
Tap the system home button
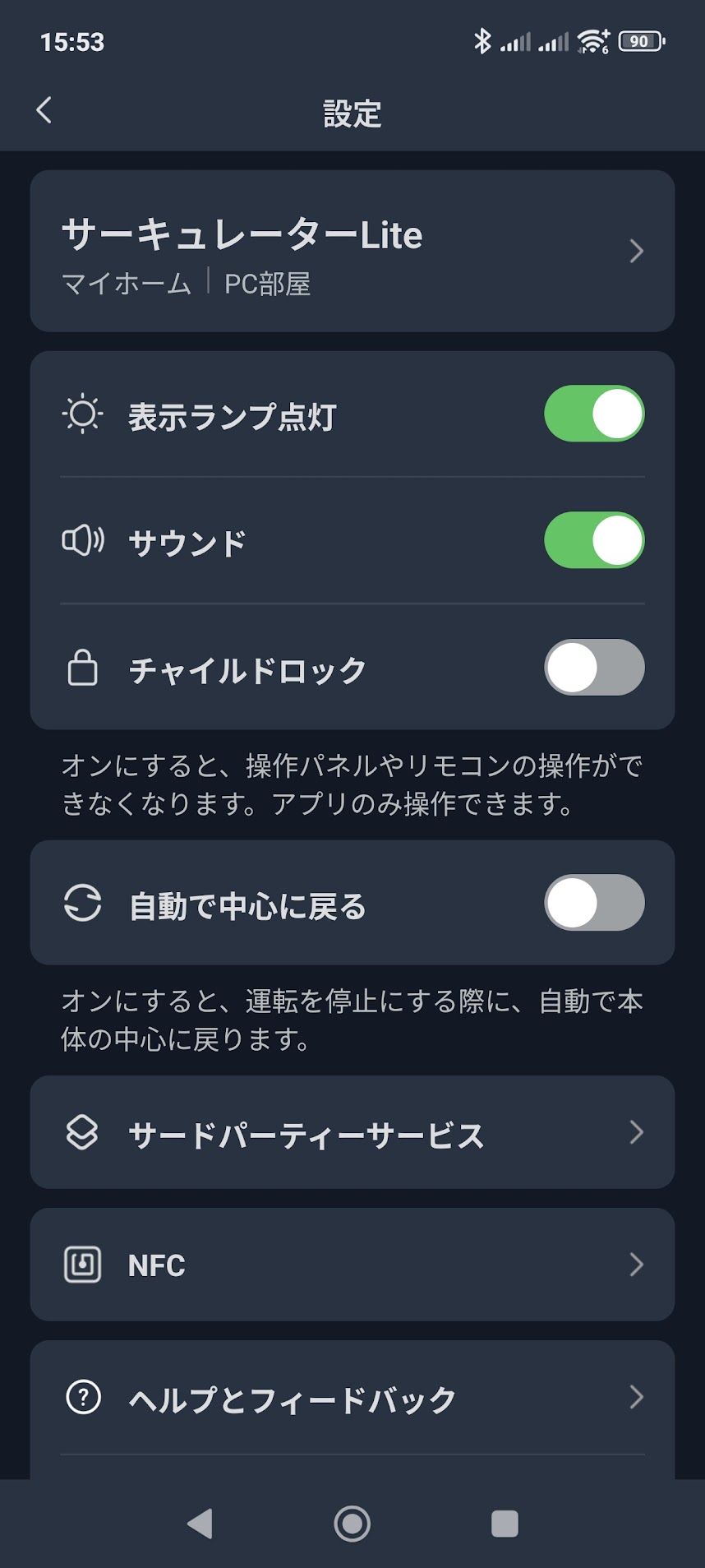pos(352,1524)
